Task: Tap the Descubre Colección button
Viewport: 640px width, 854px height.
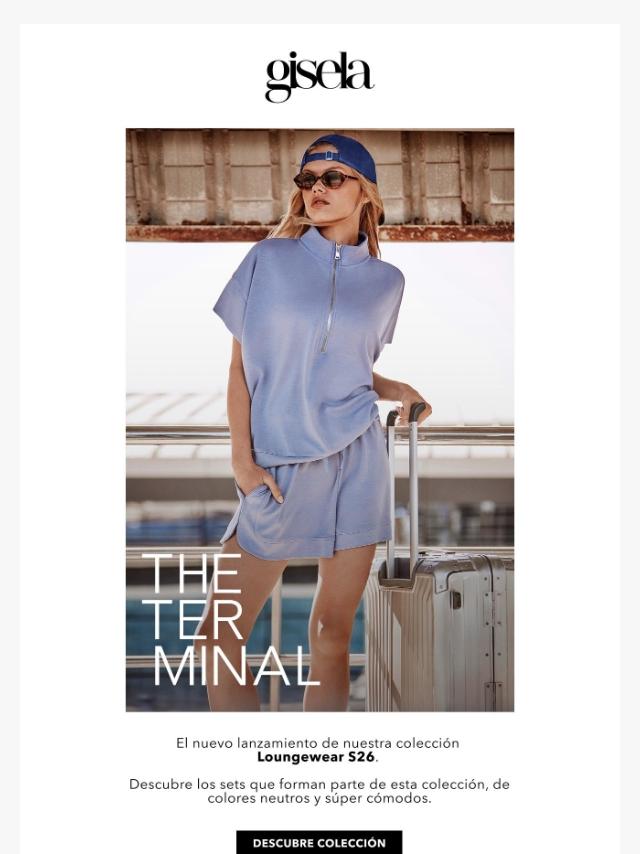Action: 319,842
